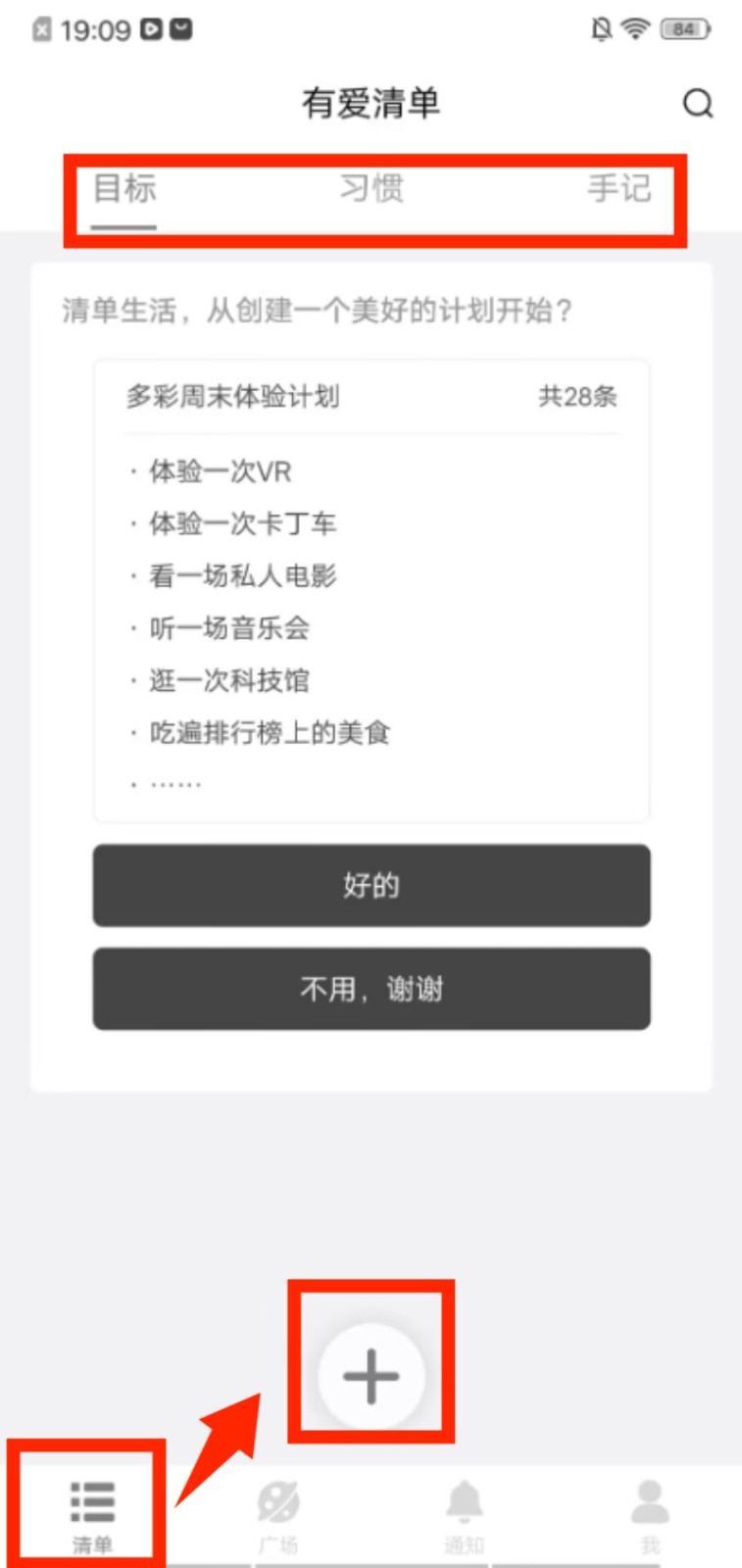Decline with 不用，谢谢
The height and width of the screenshot is (1568, 742).
pyautogui.click(x=371, y=988)
